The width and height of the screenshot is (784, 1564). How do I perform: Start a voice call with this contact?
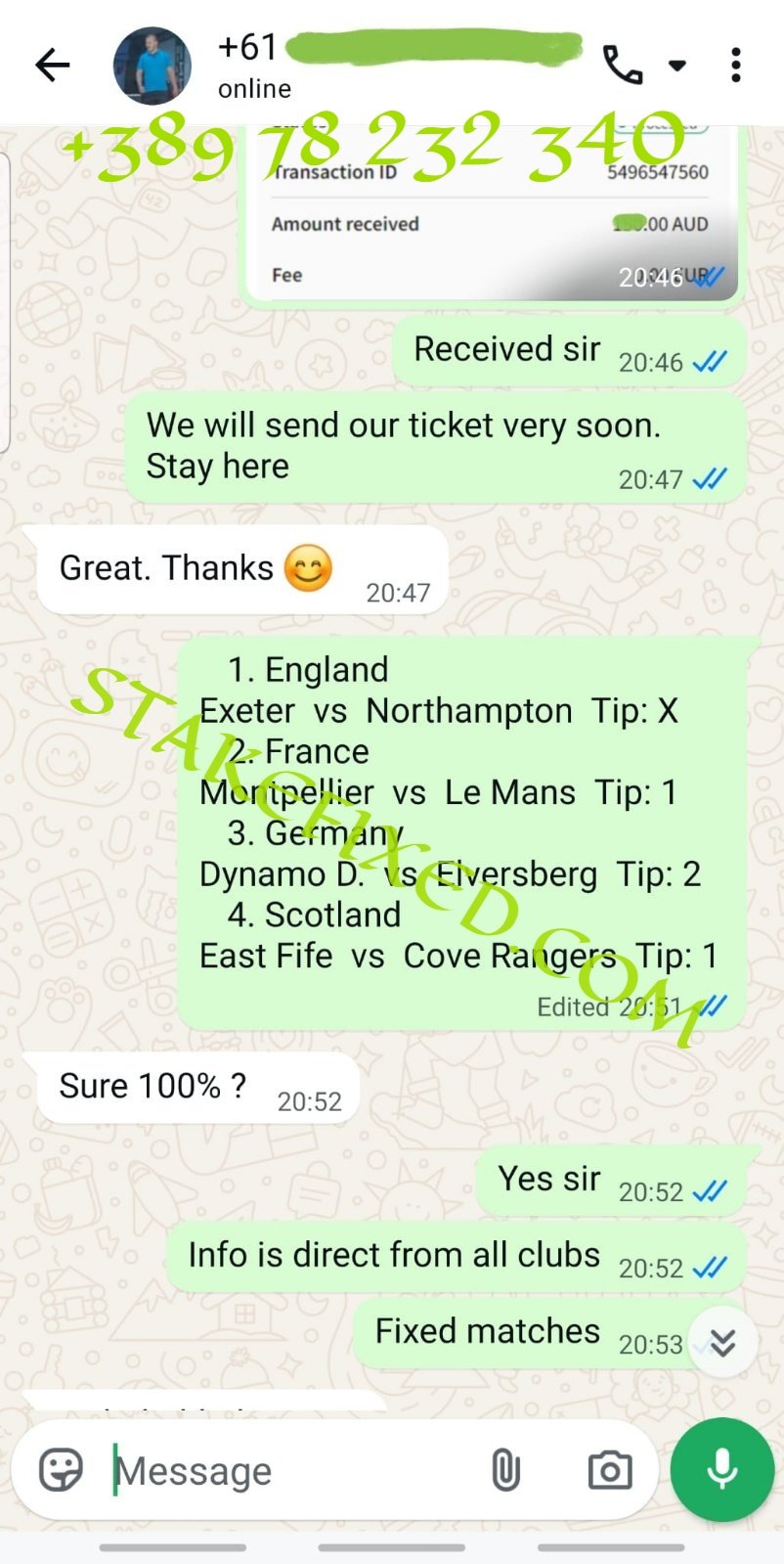pyautogui.click(x=622, y=66)
